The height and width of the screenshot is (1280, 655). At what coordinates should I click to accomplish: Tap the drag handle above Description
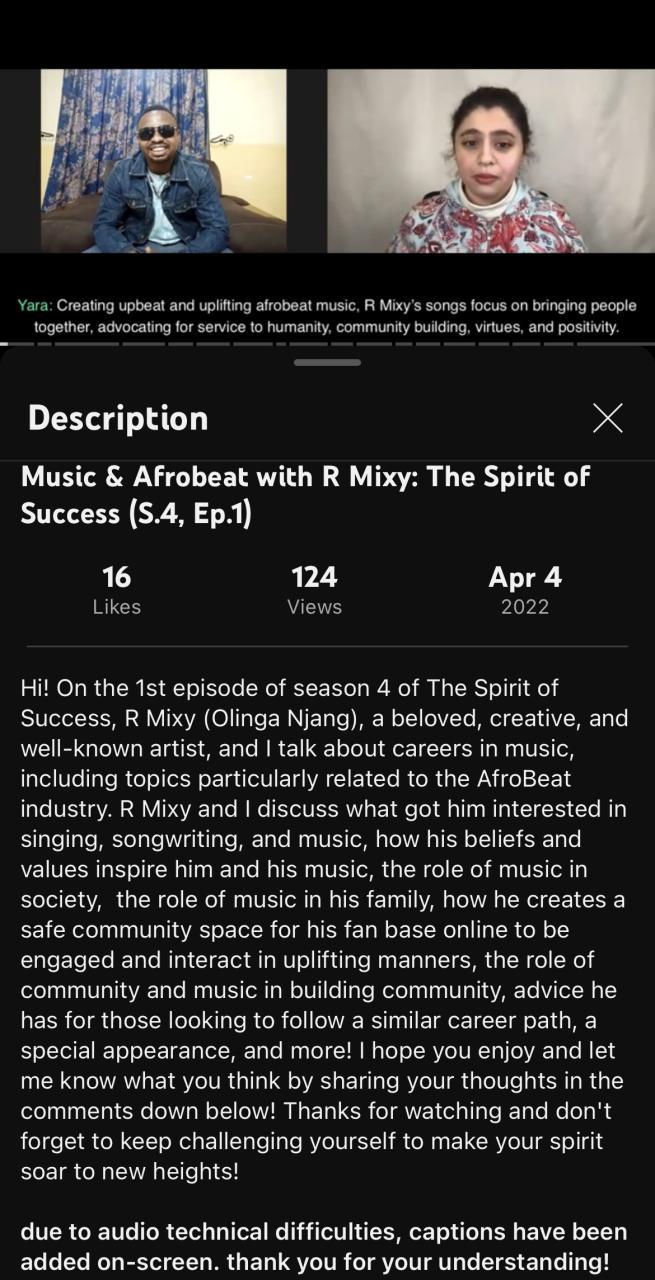point(327,362)
